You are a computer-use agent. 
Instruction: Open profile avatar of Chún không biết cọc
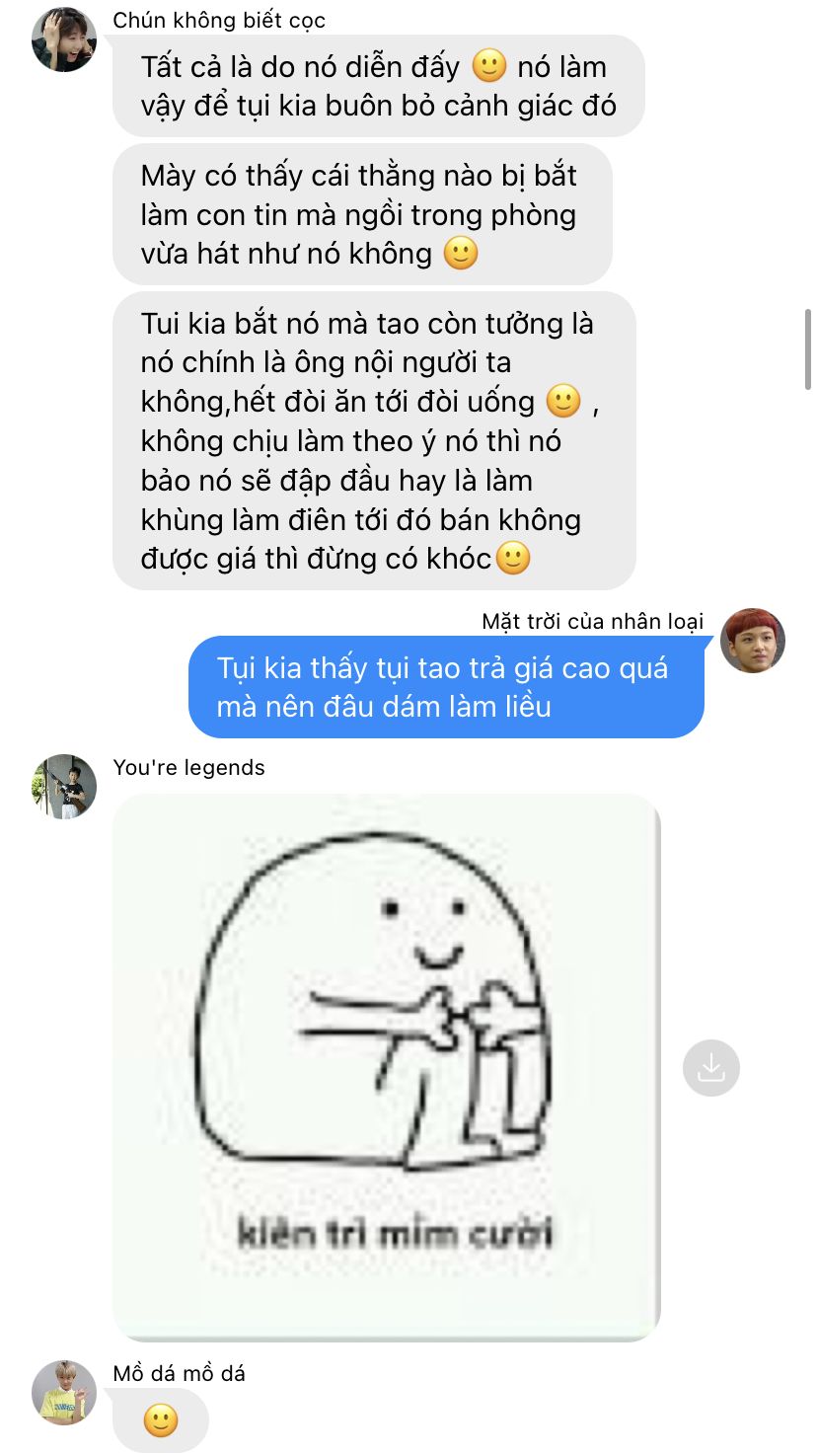[x=64, y=39]
